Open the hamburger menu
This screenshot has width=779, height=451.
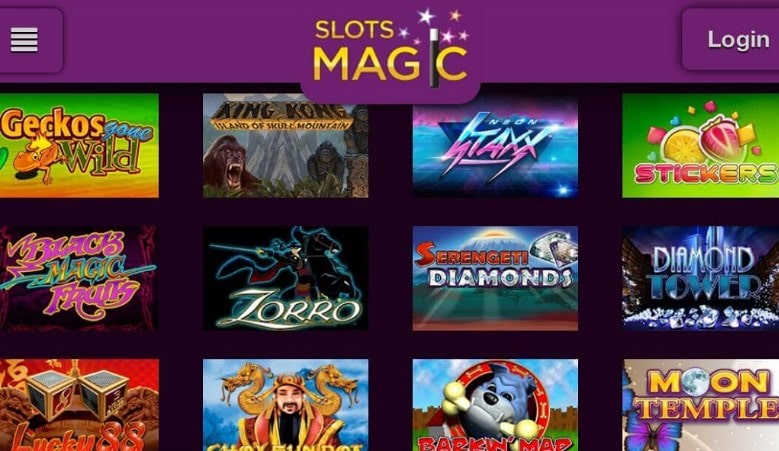pyautogui.click(x=24, y=40)
